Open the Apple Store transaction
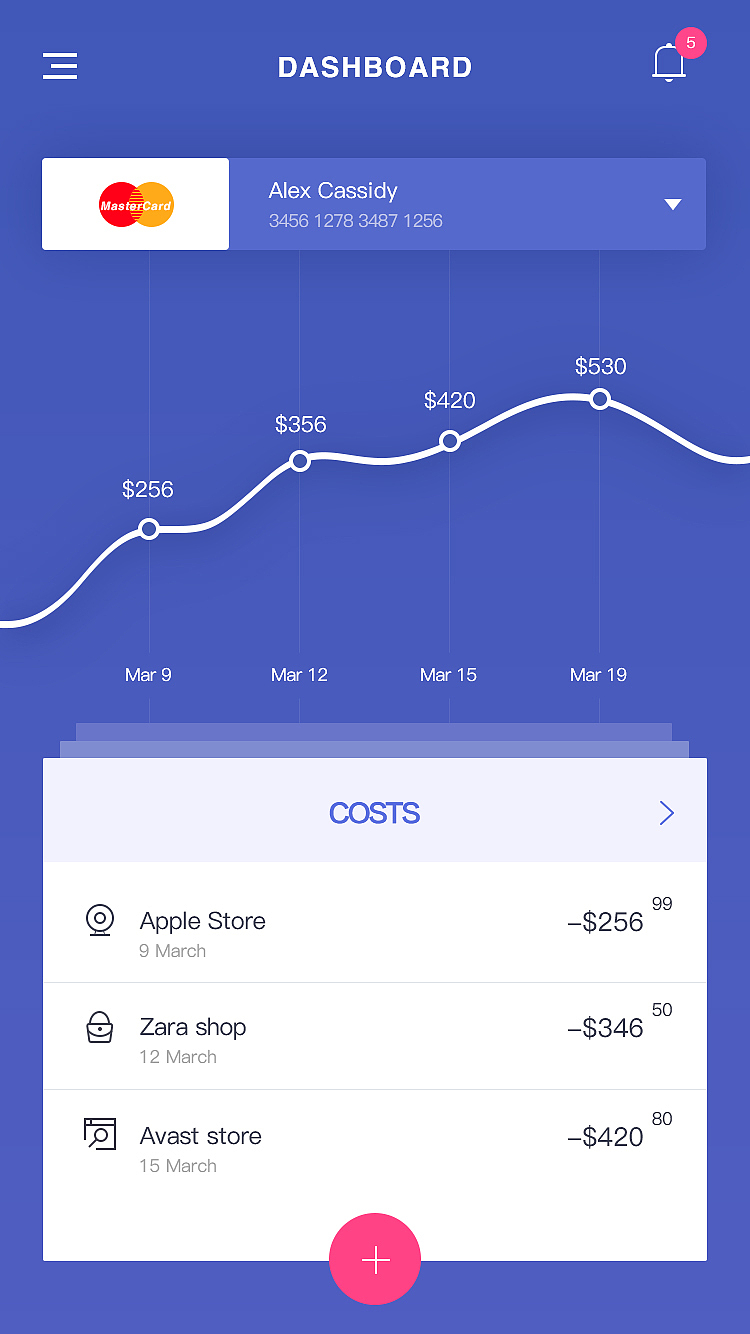 [375, 932]
